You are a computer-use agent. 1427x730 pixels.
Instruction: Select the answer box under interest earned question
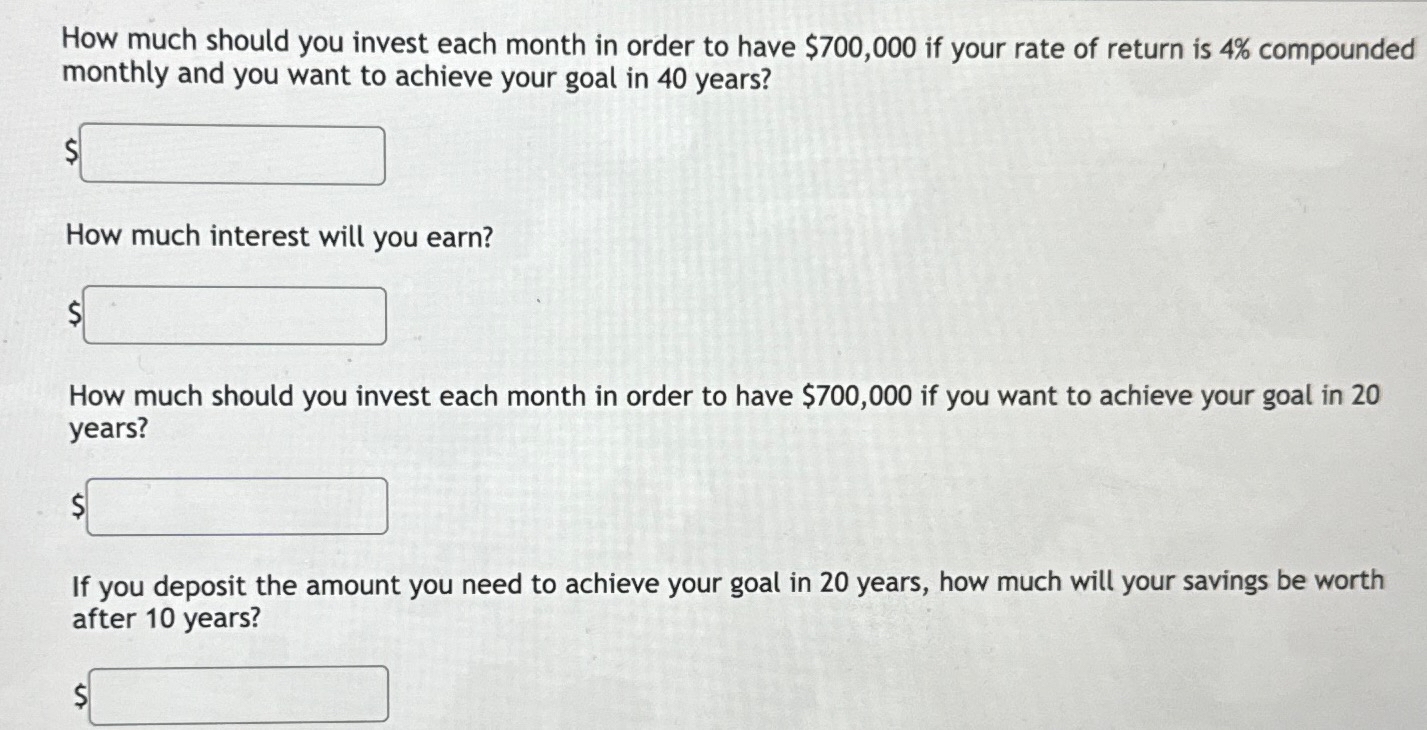[x=235, y=316]
